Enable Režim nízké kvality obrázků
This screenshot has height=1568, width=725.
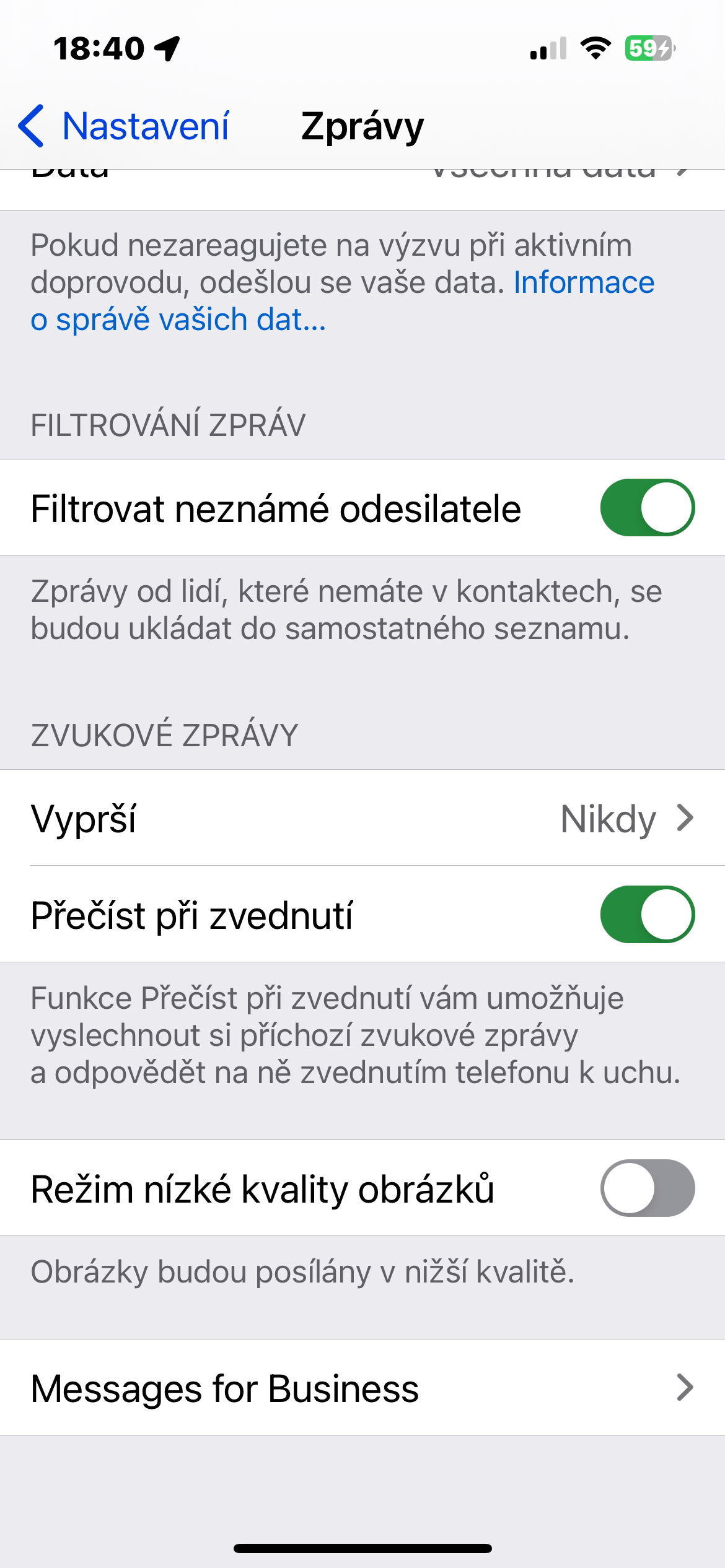point(647,1188)
